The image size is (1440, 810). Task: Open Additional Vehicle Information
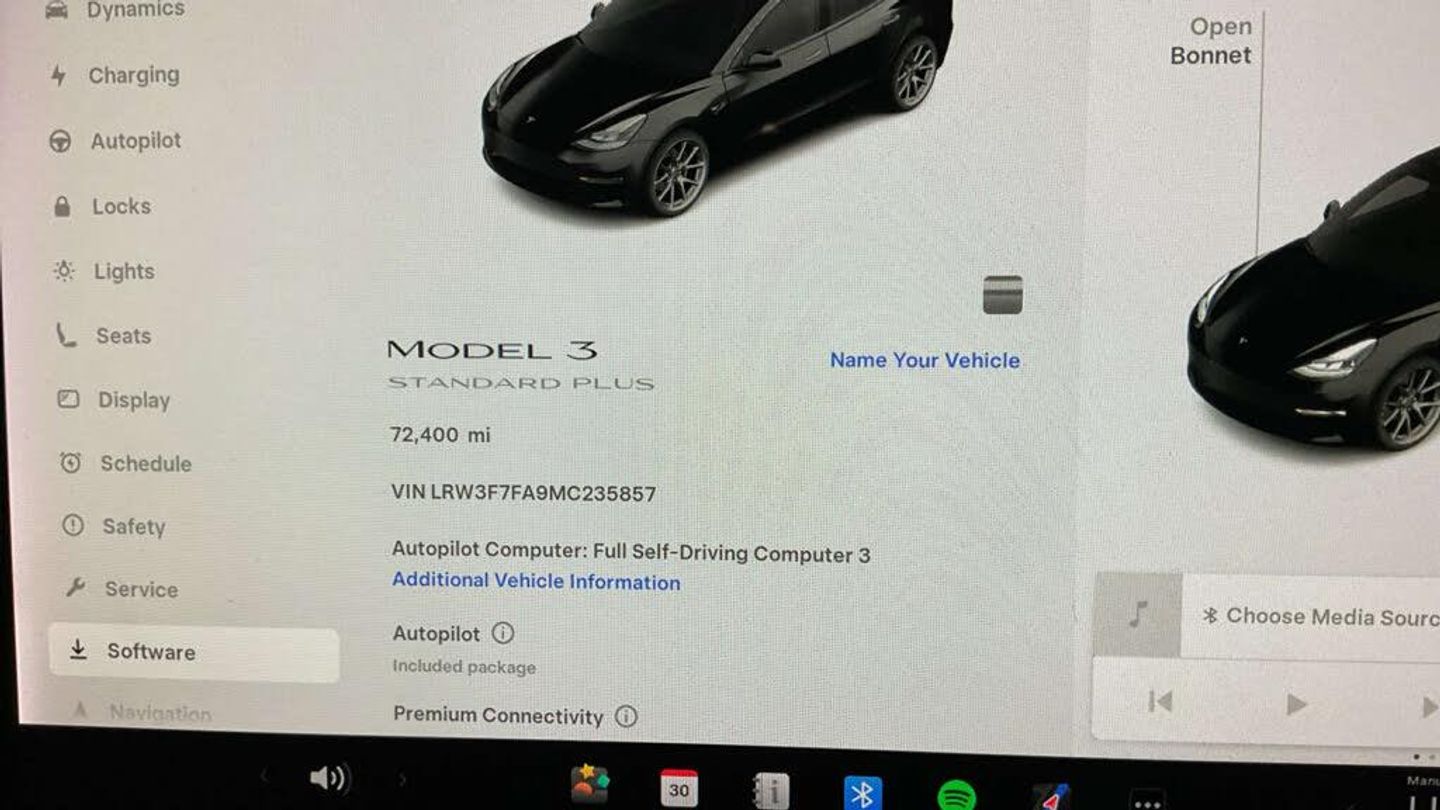pyautogui.click(x=536, y=582)
